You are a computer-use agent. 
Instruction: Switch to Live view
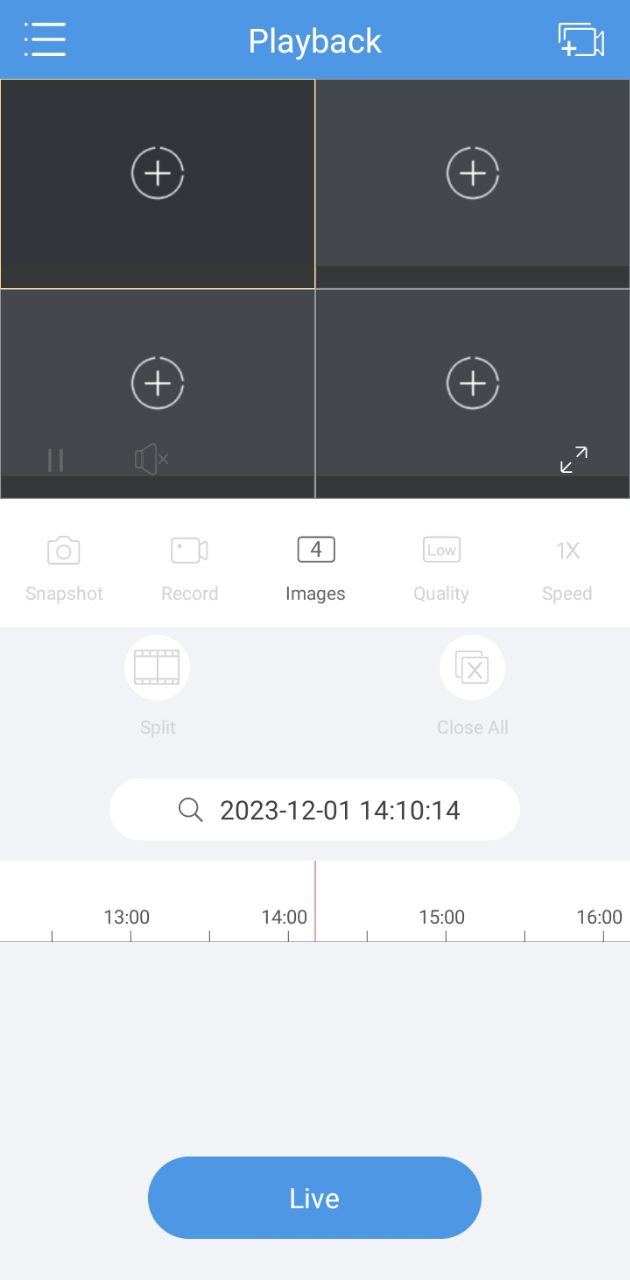coord(314,1198)
